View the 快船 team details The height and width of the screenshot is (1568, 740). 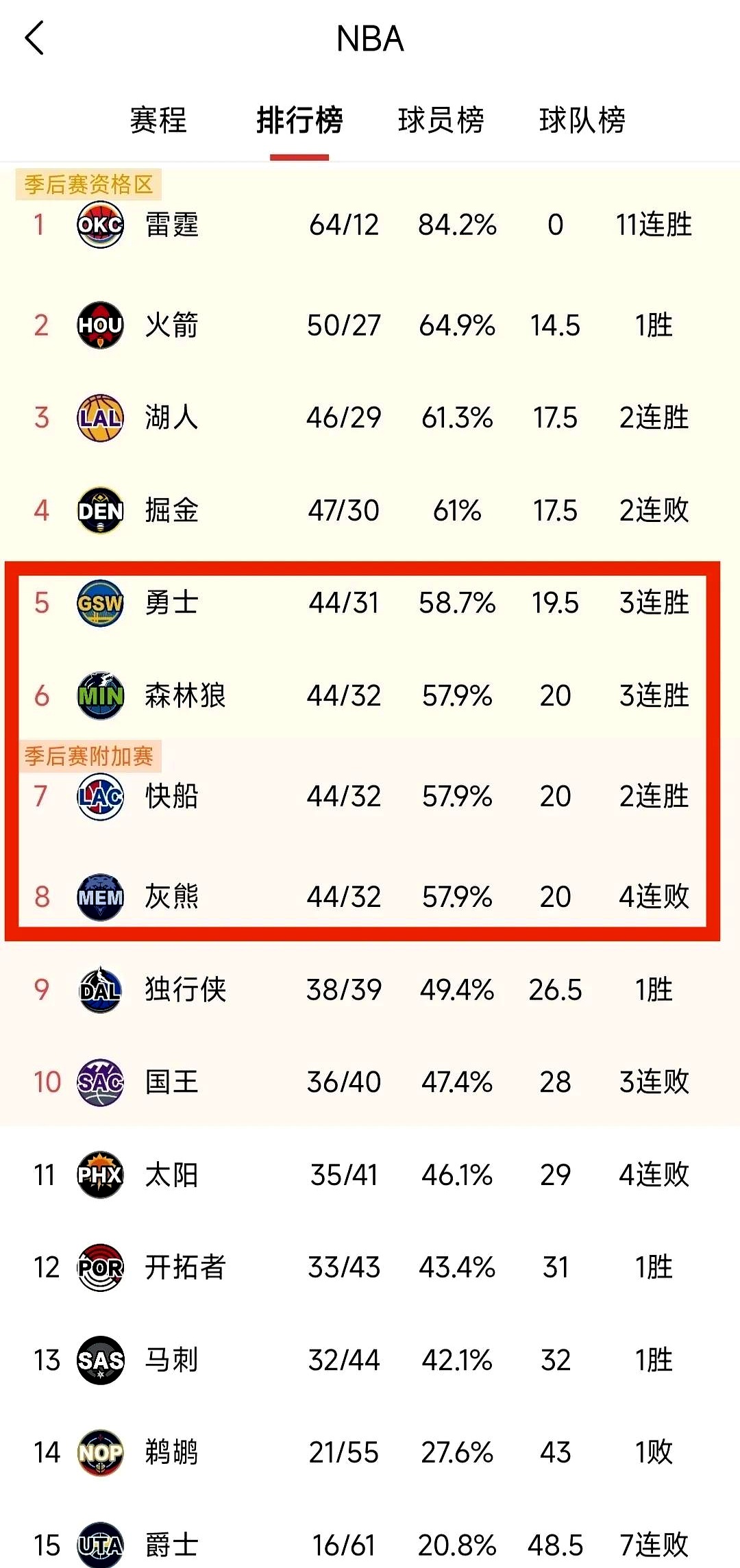click(x=171, y=796)
